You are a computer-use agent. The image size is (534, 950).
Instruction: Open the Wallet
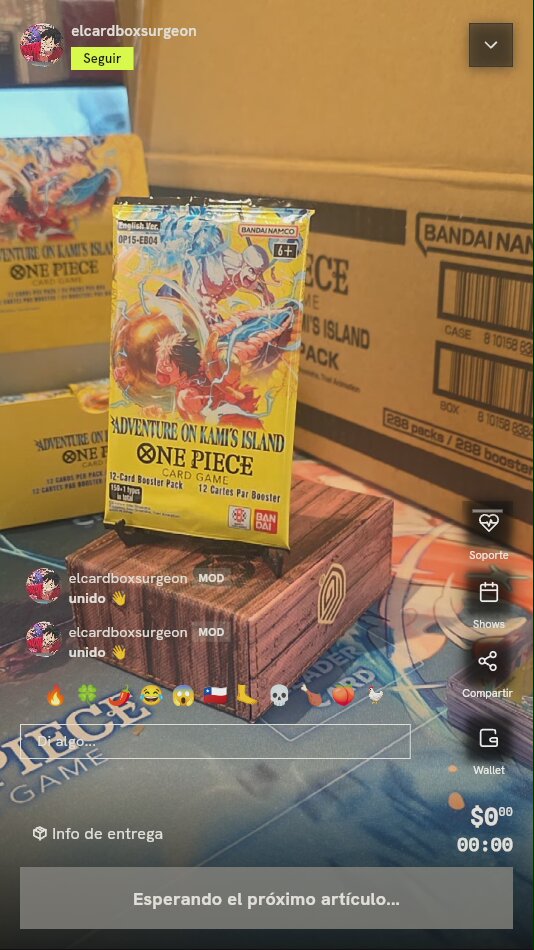489,750
